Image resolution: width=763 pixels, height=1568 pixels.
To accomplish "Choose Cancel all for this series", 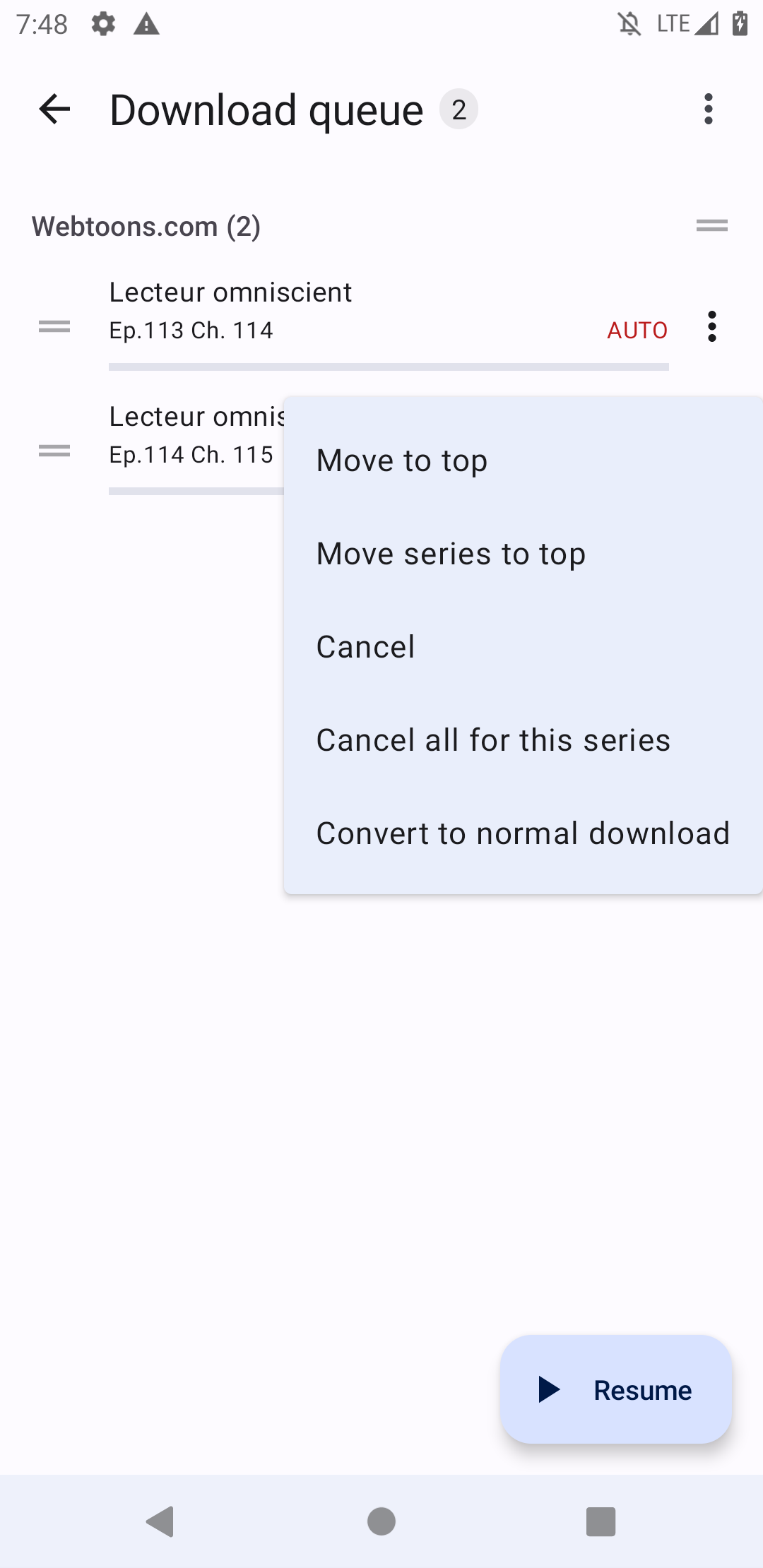I will coord(493,740).
